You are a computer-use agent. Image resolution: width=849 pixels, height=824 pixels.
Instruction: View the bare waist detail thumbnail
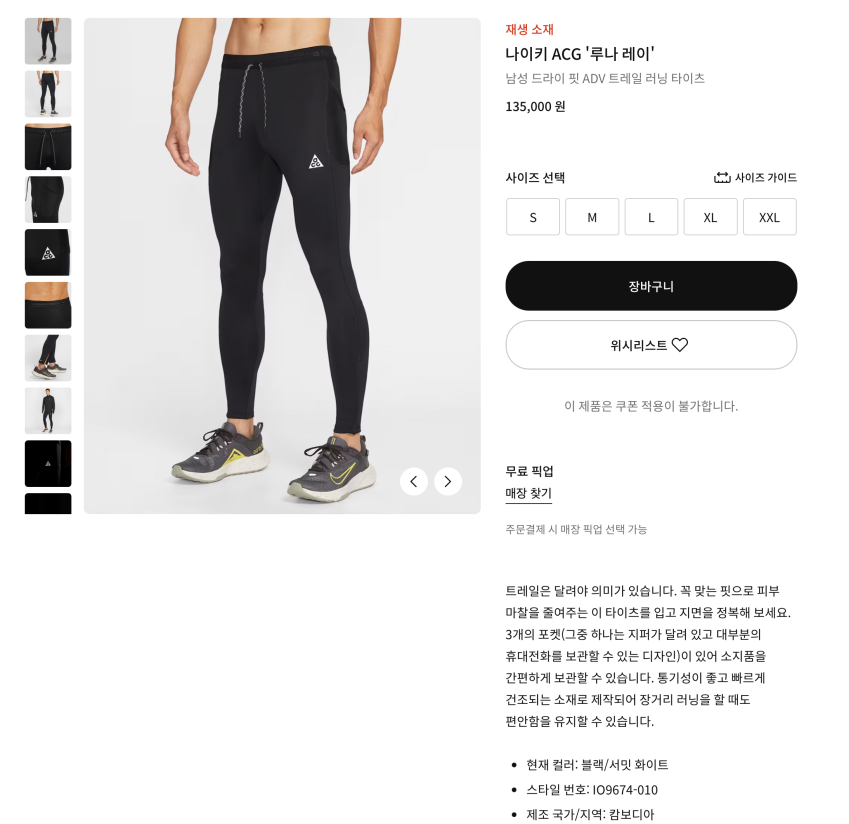tap(48, 305)
